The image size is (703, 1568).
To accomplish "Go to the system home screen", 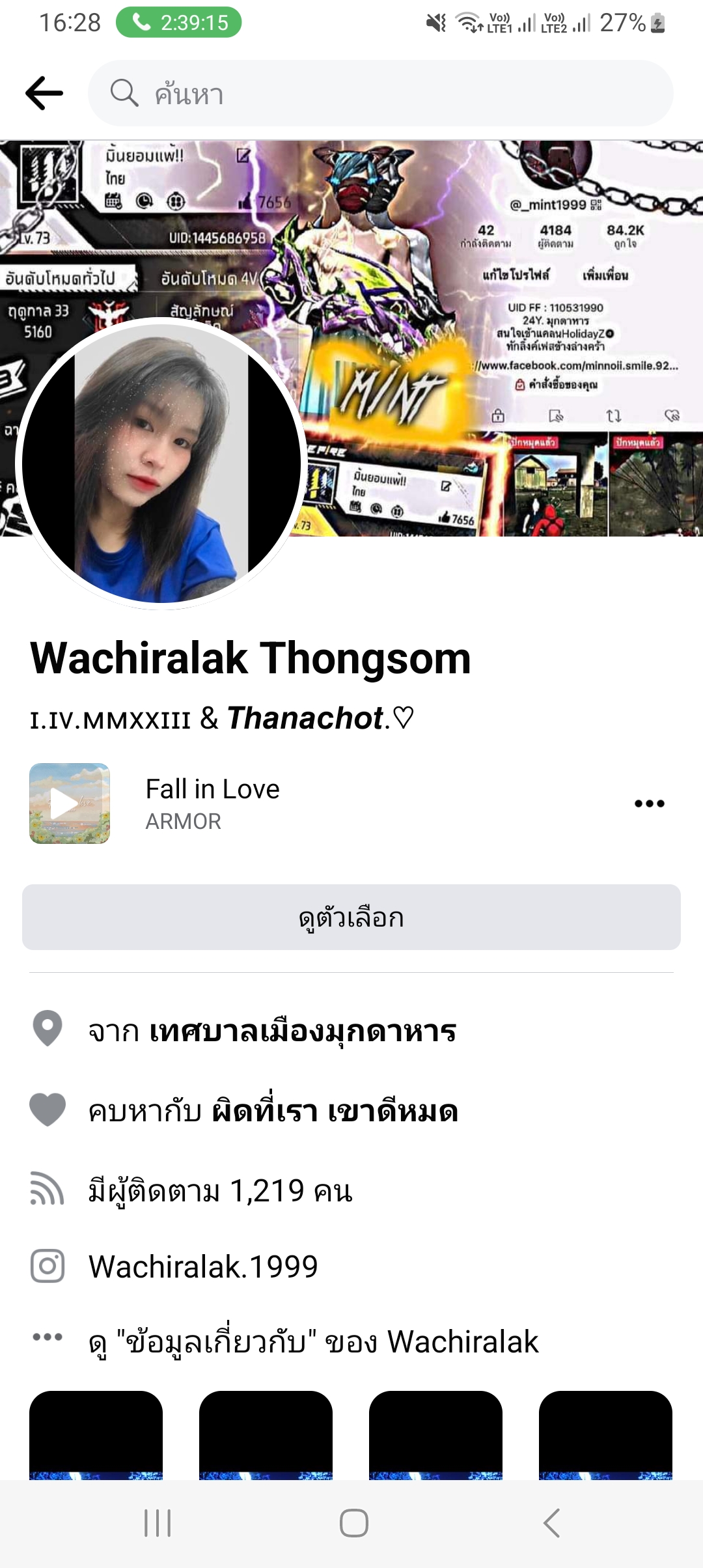I will point(353,1523).
